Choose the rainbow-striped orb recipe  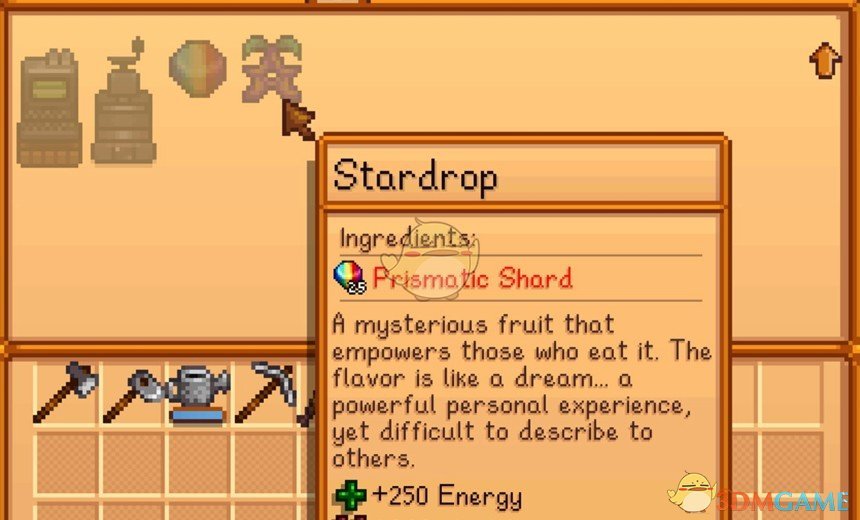[x=197, y=68]
